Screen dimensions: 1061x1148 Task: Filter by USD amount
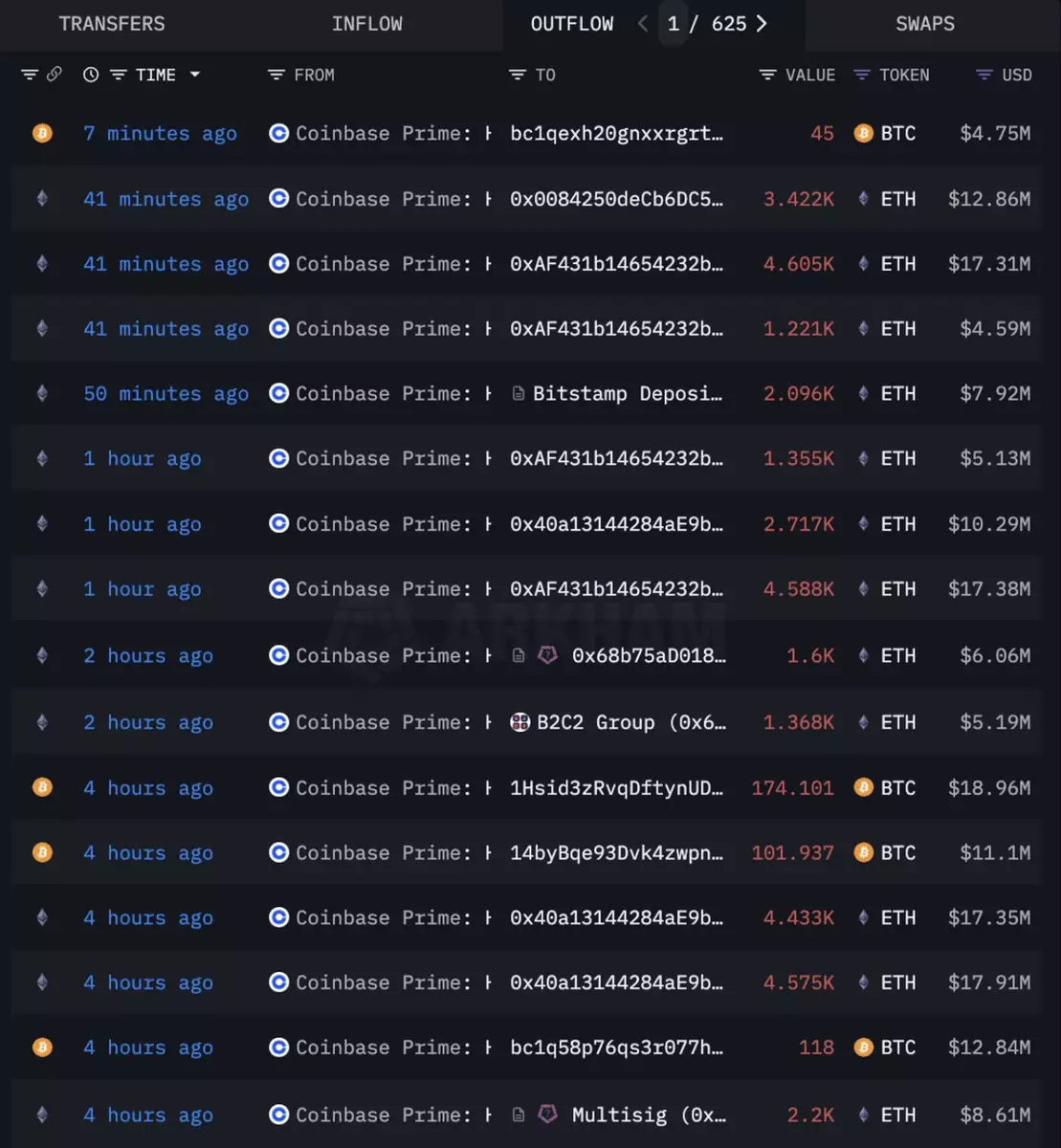click(984, 75)
